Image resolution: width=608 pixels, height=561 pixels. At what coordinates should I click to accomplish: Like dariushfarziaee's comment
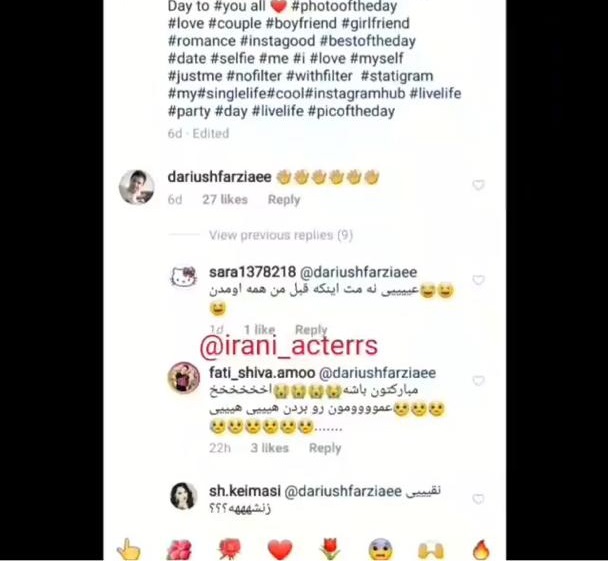(478, 185)
